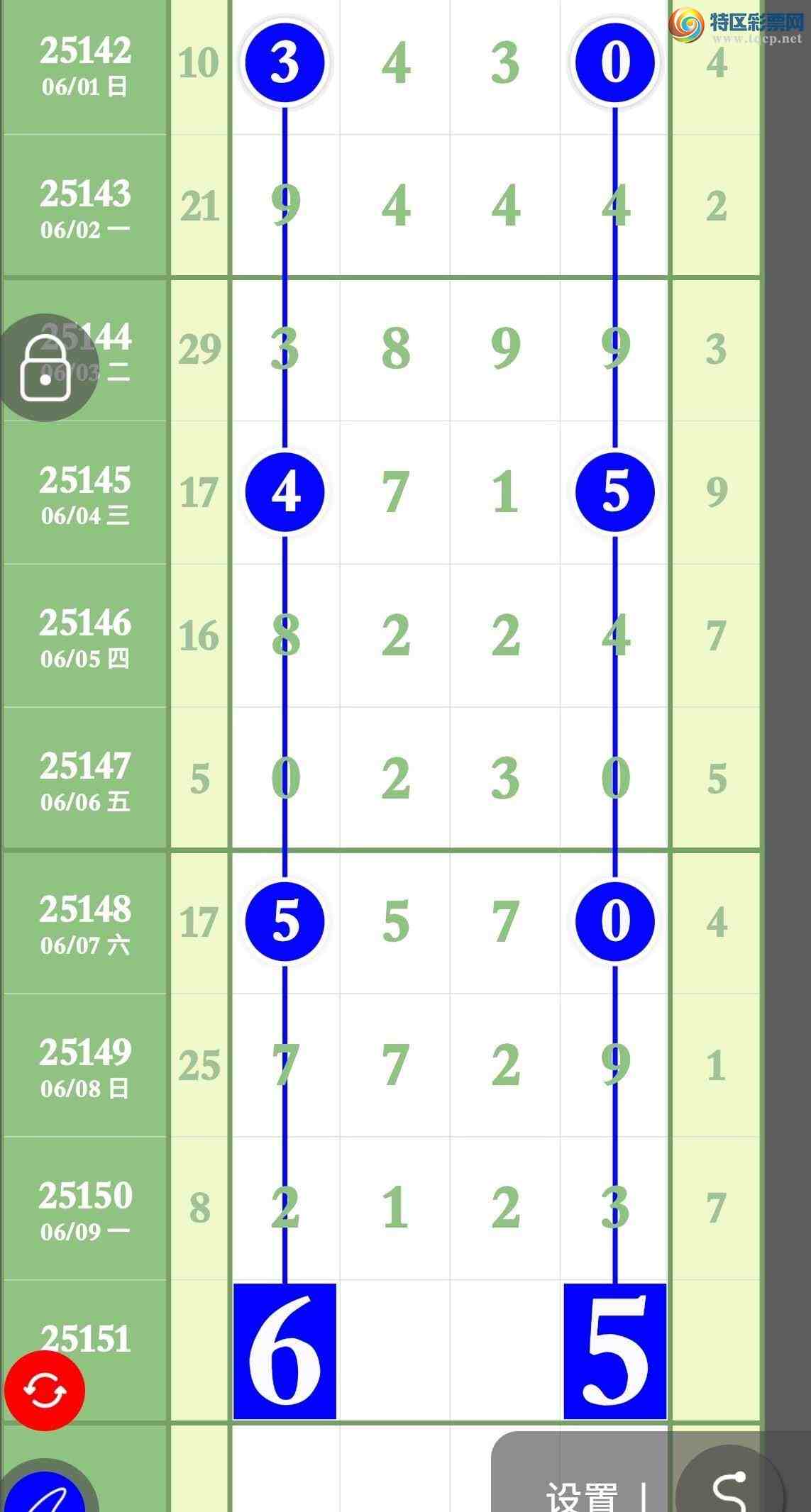
Task: Tap the curved line drawing icon
Action: coord(729,1486)
